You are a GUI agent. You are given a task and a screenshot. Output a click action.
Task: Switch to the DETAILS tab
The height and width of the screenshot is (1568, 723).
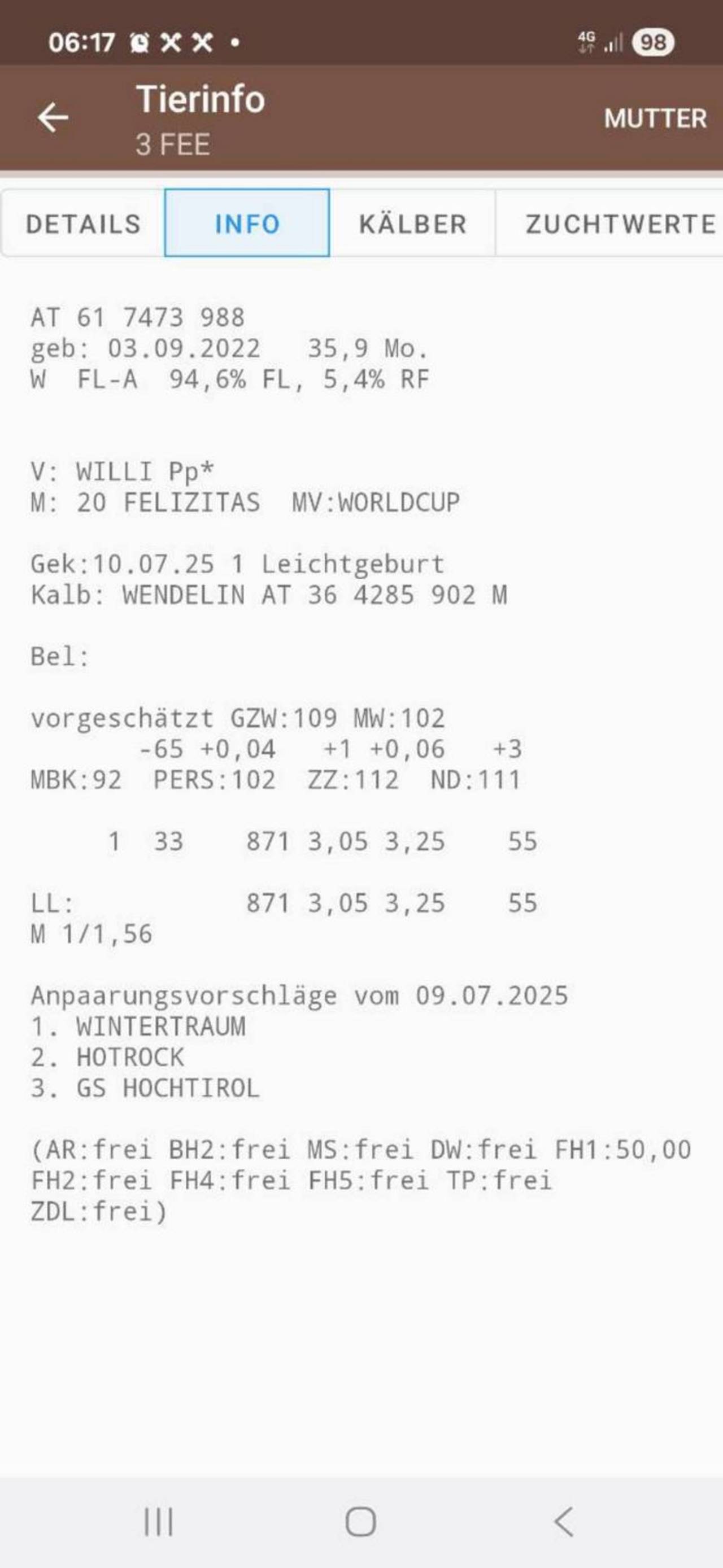coord(83,224)
